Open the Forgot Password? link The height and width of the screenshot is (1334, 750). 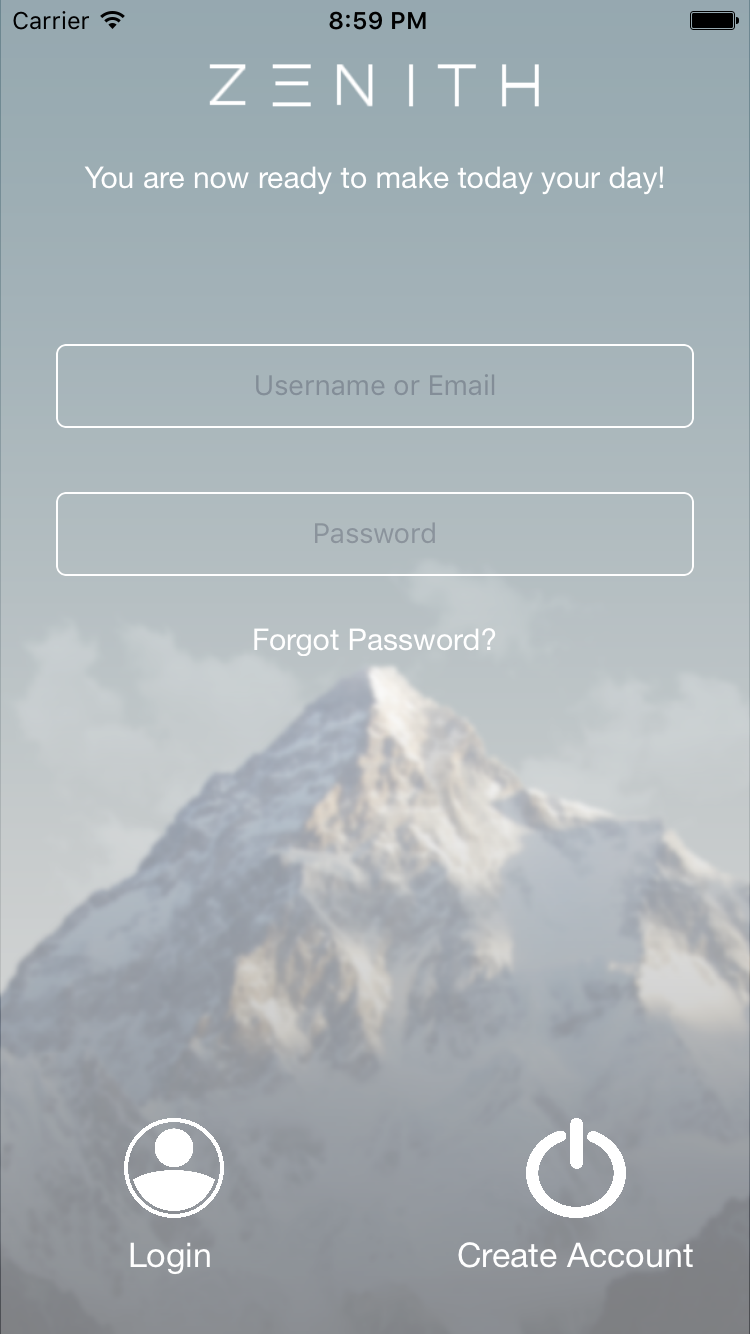374,640
